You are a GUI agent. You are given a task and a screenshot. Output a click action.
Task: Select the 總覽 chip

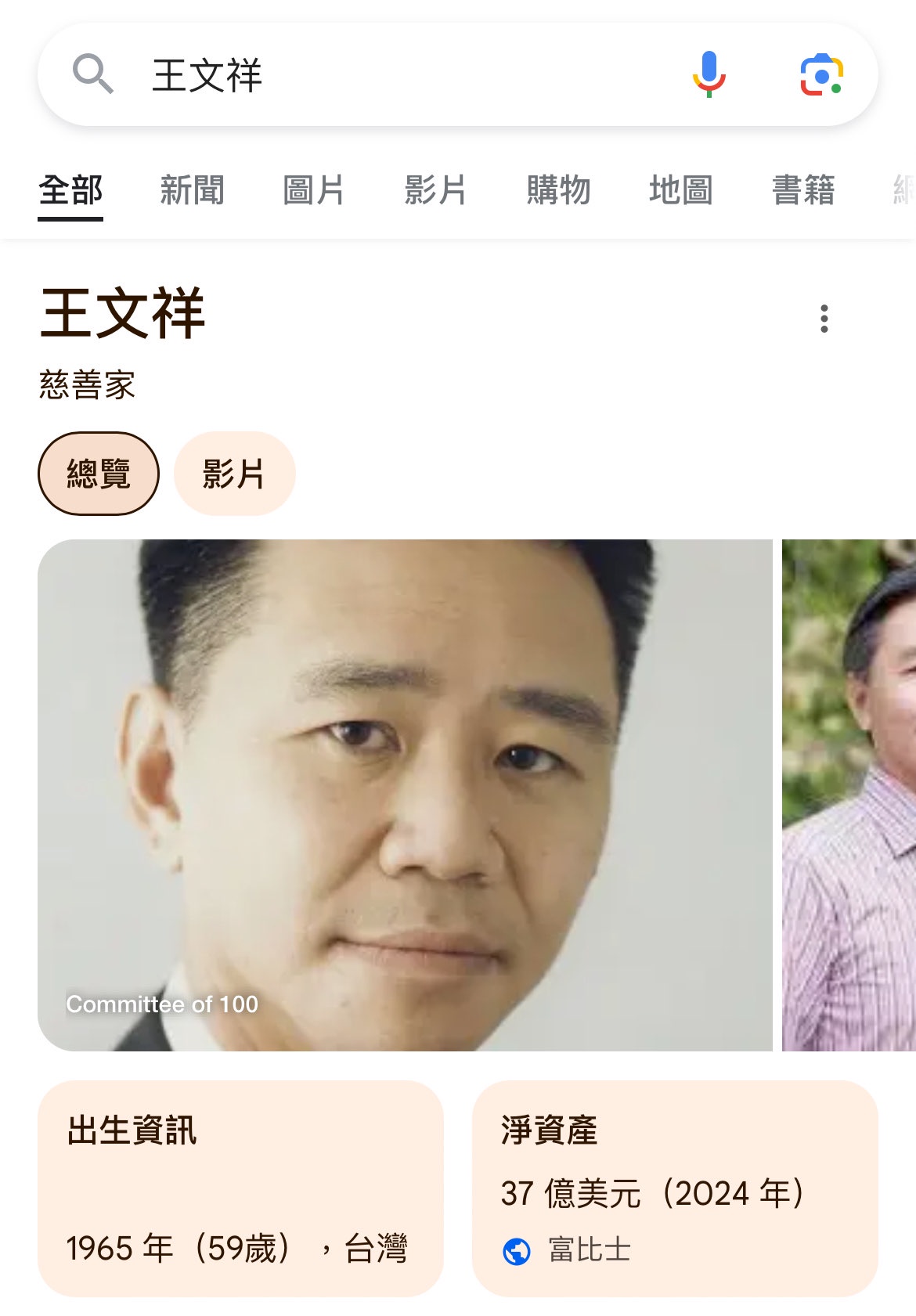point(99,474)
